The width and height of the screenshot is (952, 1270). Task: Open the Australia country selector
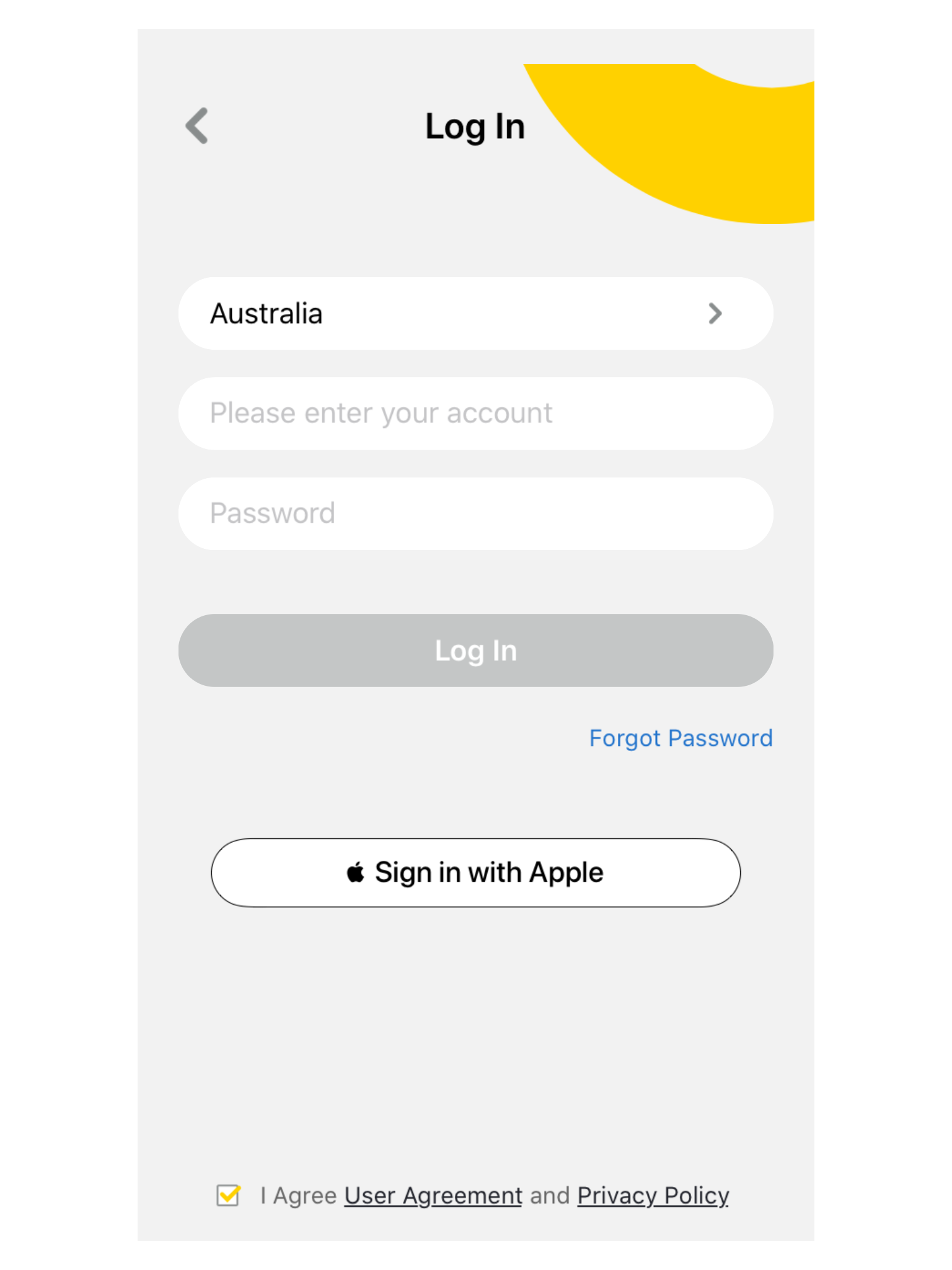[x=475, y=314]
